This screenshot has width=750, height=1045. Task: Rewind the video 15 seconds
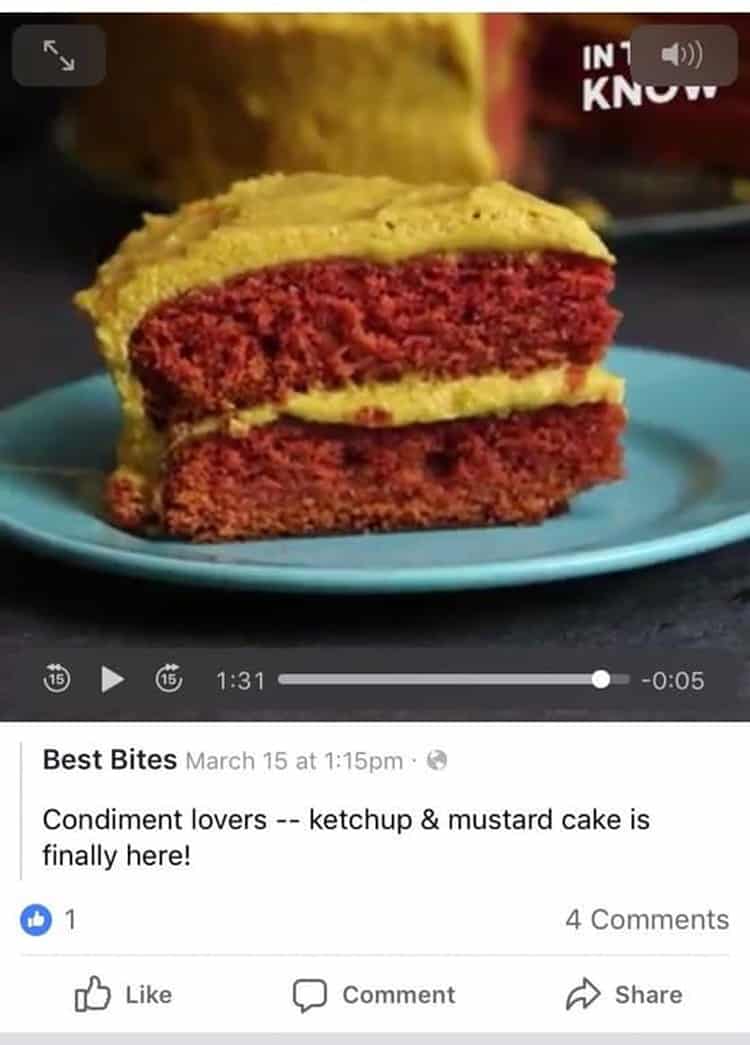tap(56, 680)
